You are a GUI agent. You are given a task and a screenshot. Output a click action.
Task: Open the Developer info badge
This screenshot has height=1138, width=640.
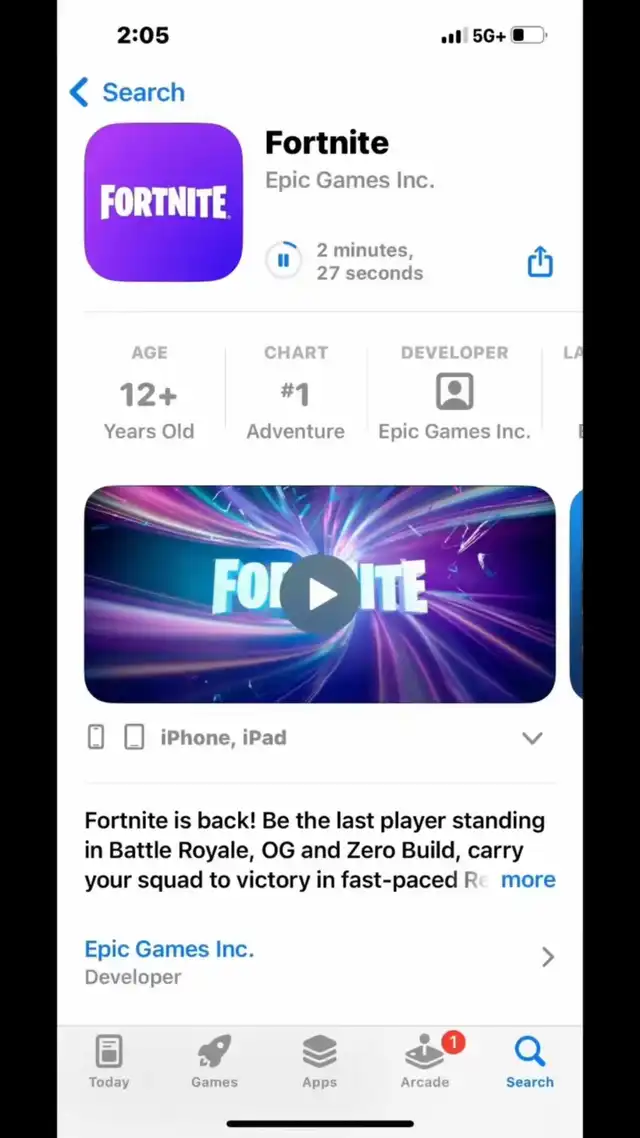coord(454,393)
